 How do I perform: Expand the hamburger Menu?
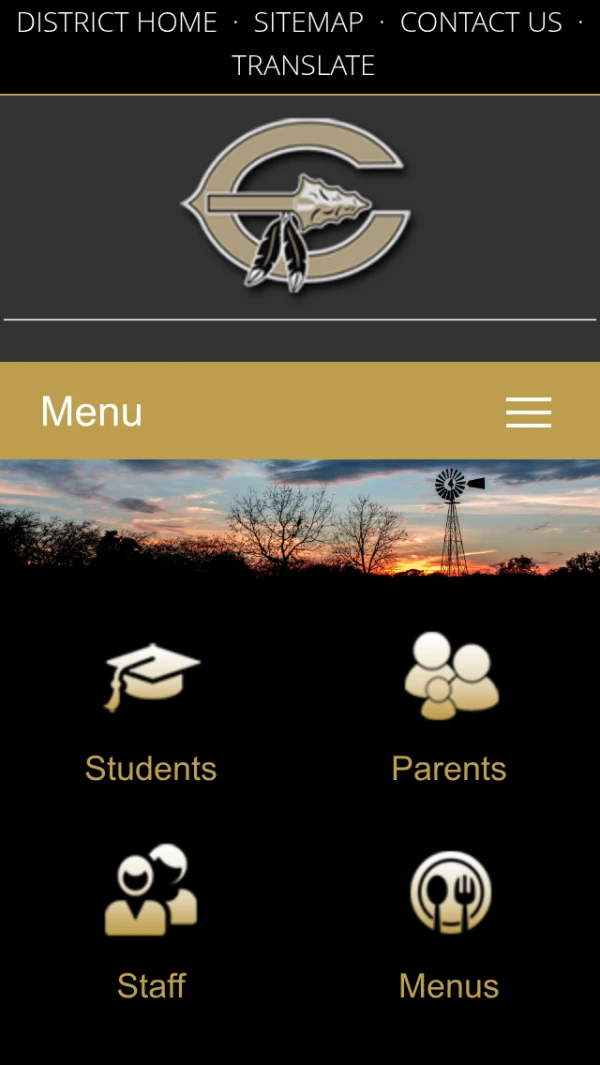pyautogui.click(x=528, y=412)
